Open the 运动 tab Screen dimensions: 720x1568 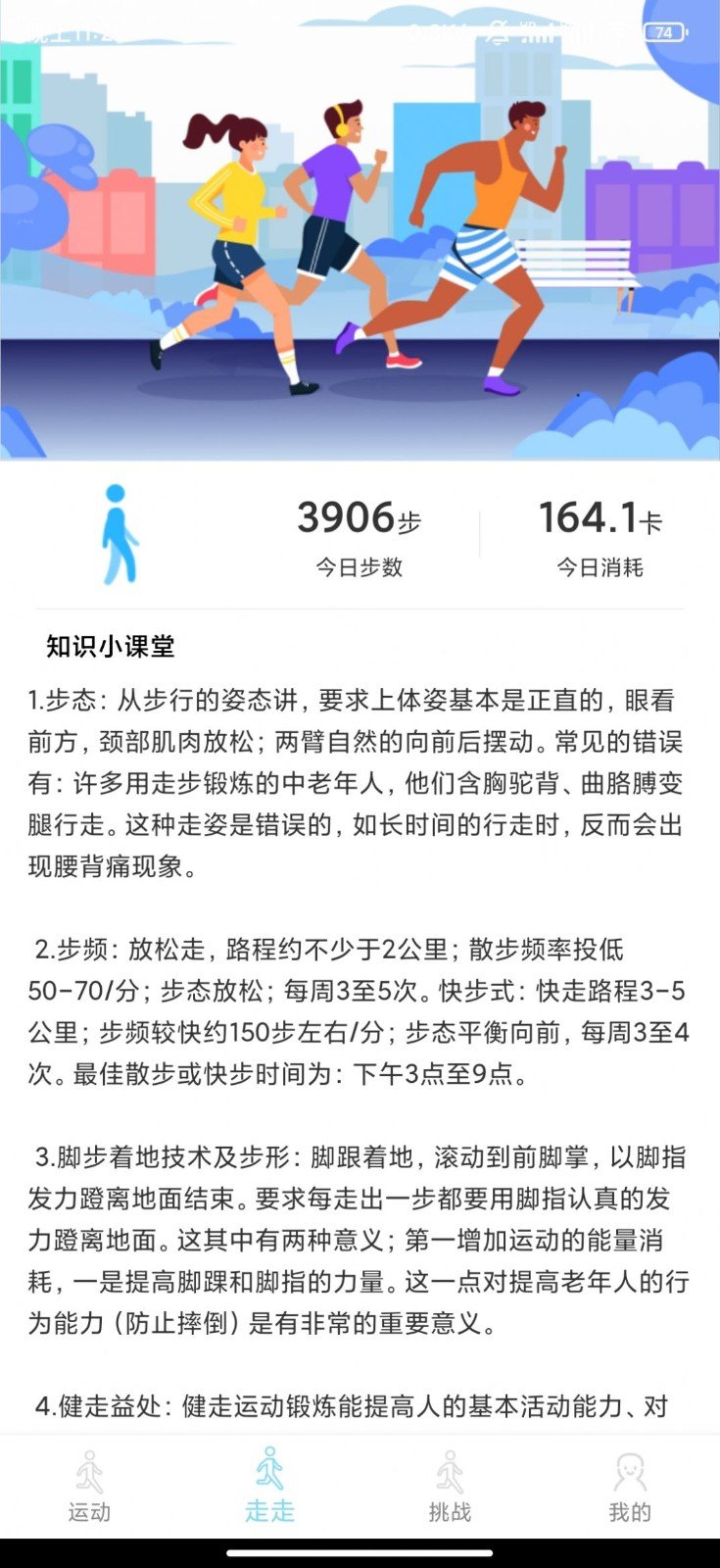coord(89,1490)
